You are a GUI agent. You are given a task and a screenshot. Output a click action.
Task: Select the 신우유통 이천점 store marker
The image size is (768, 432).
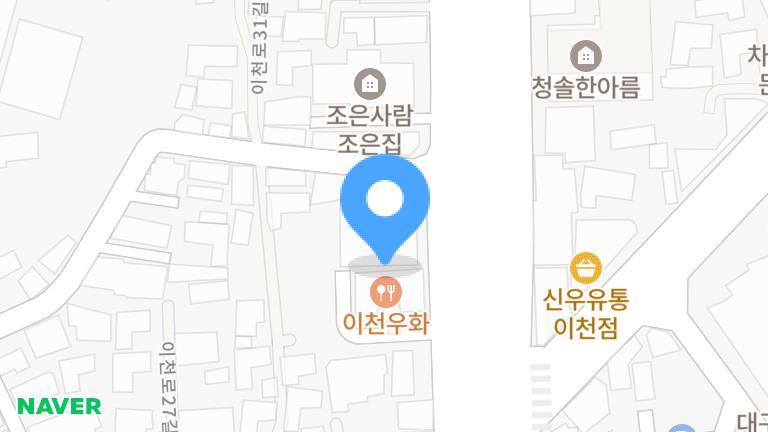pos(586,268)
